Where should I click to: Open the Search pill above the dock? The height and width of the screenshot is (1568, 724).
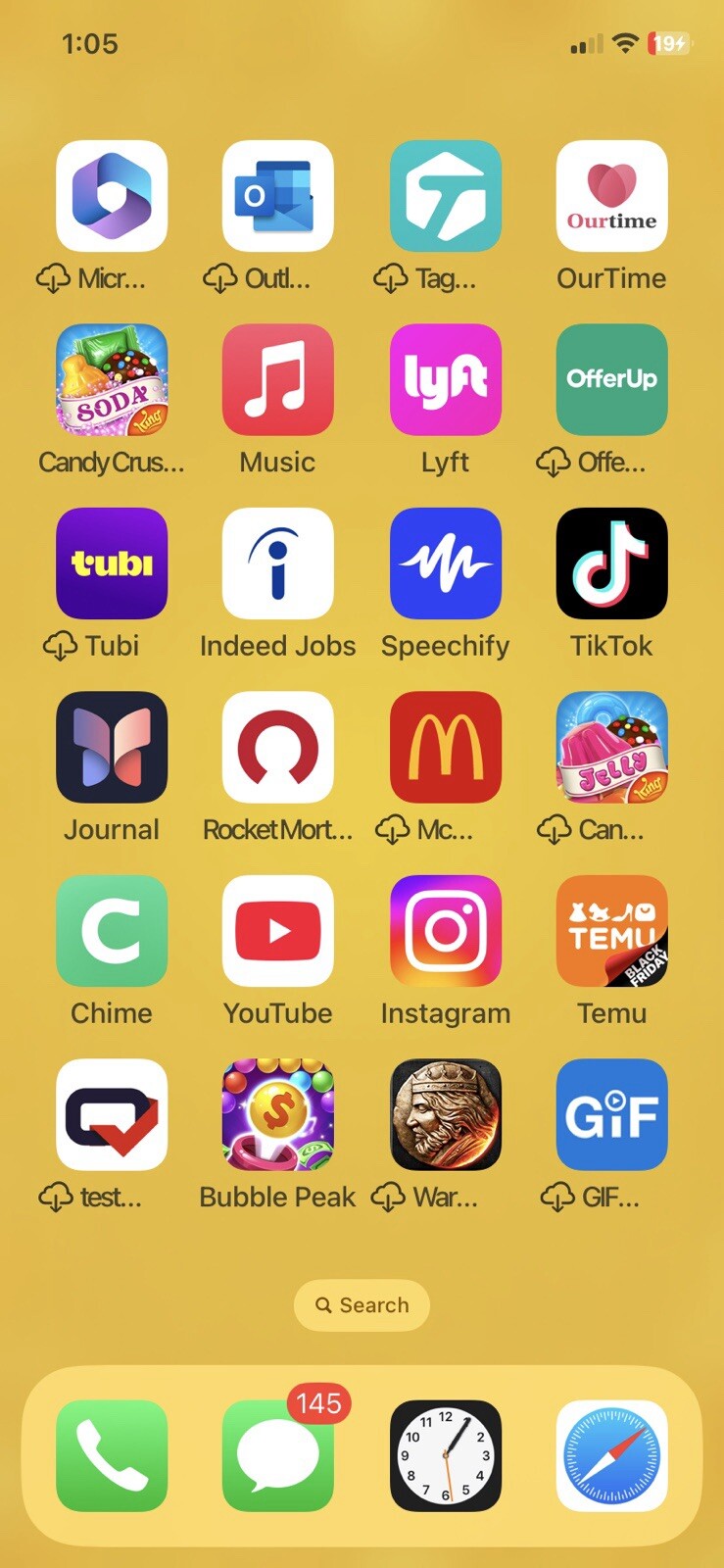coord(362,1304)
